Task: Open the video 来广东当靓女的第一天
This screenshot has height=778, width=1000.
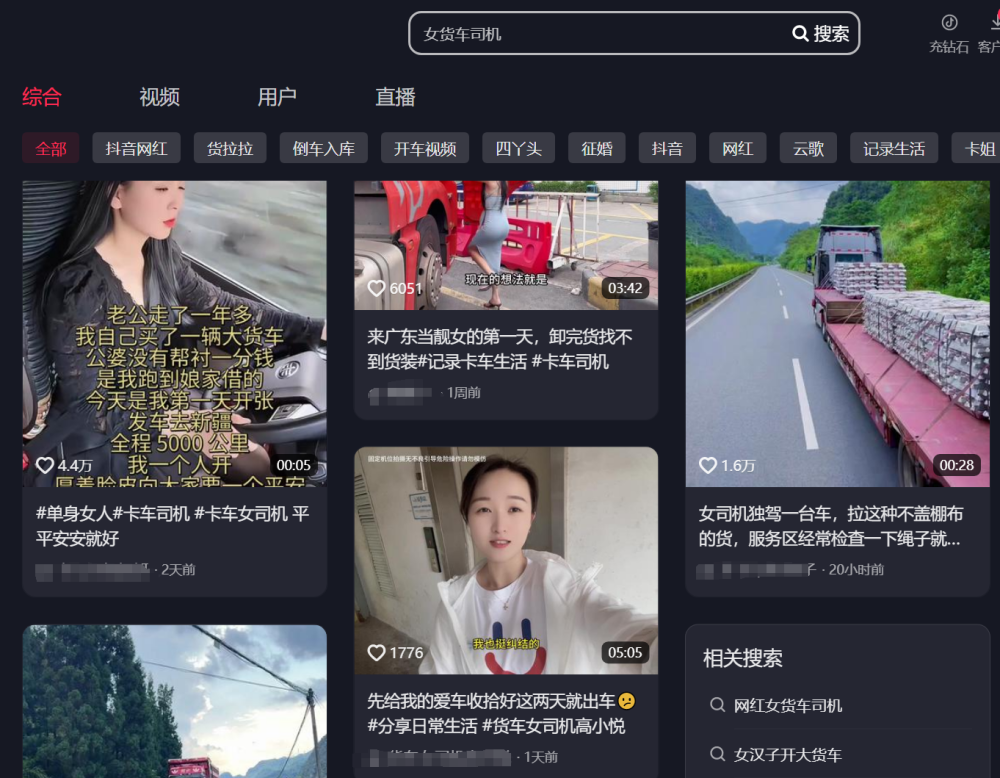Action: click(x=506, y=300)
